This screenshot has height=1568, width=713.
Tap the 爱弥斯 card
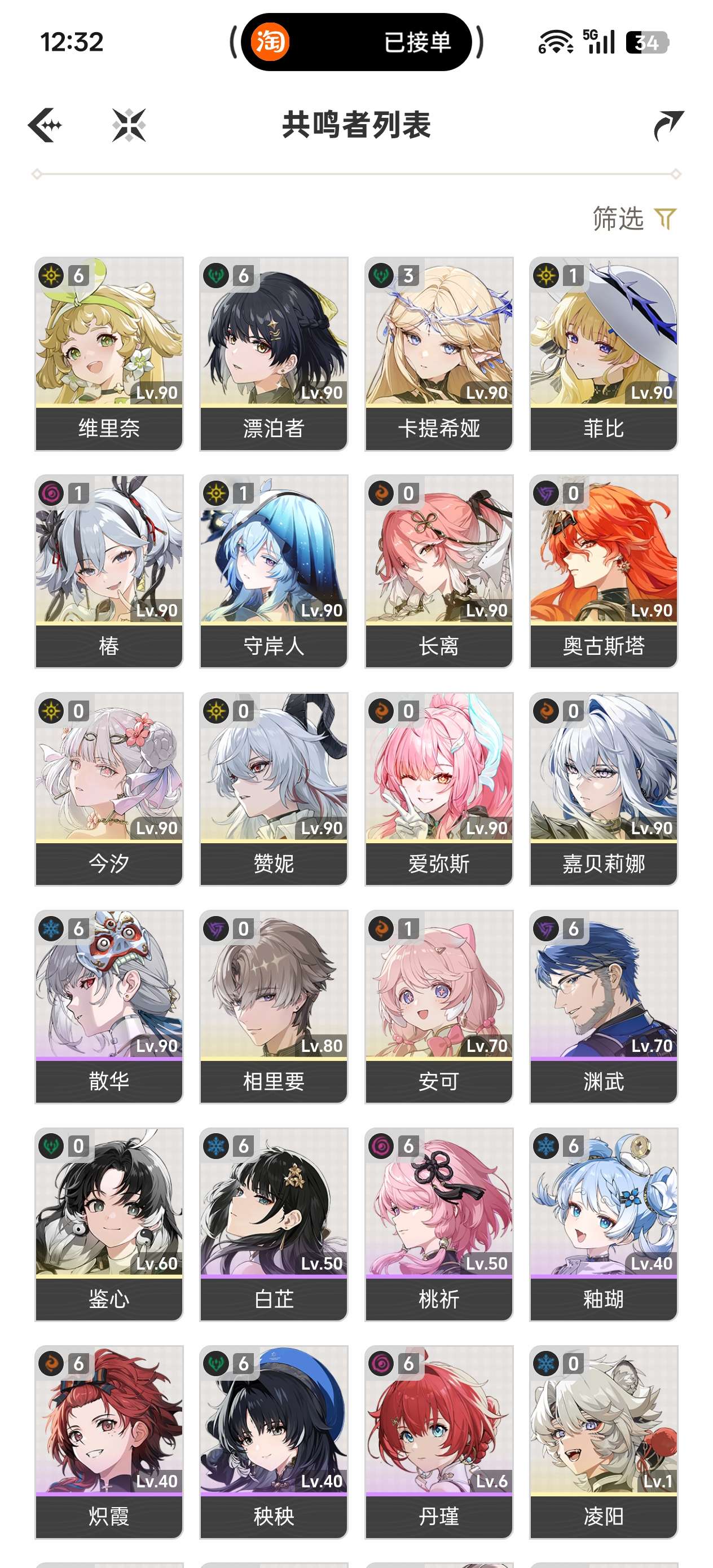438,789
